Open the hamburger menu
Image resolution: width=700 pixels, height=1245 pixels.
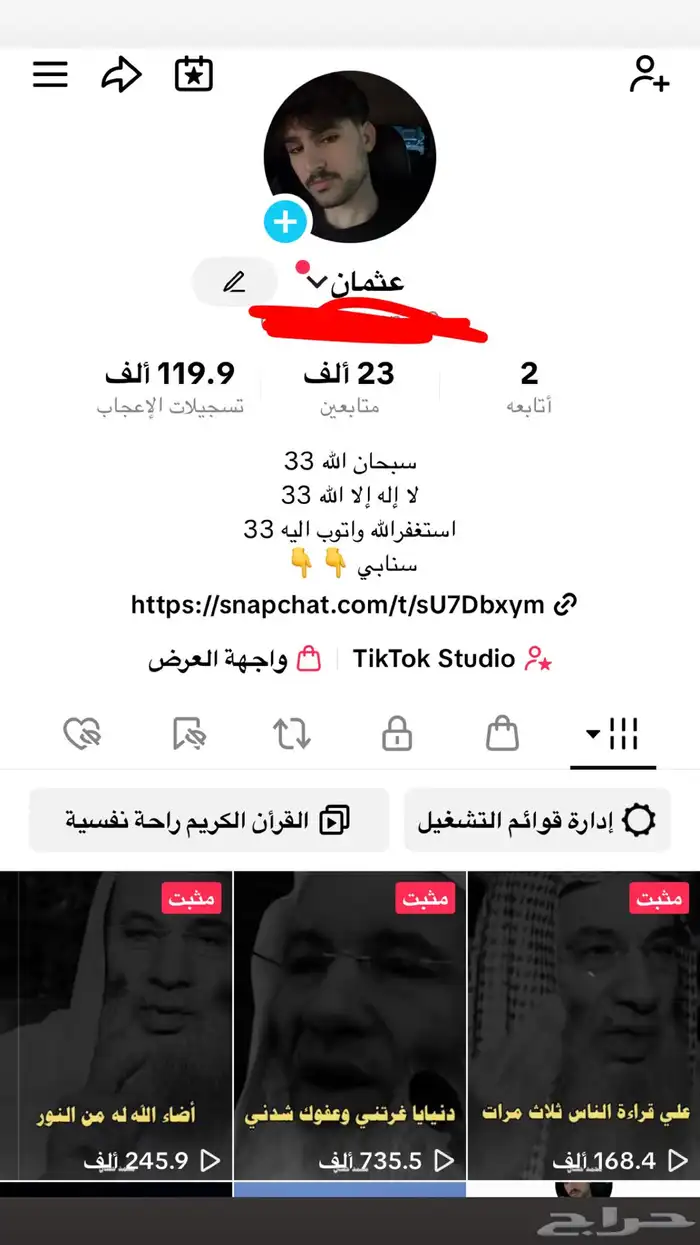[50, 75]
